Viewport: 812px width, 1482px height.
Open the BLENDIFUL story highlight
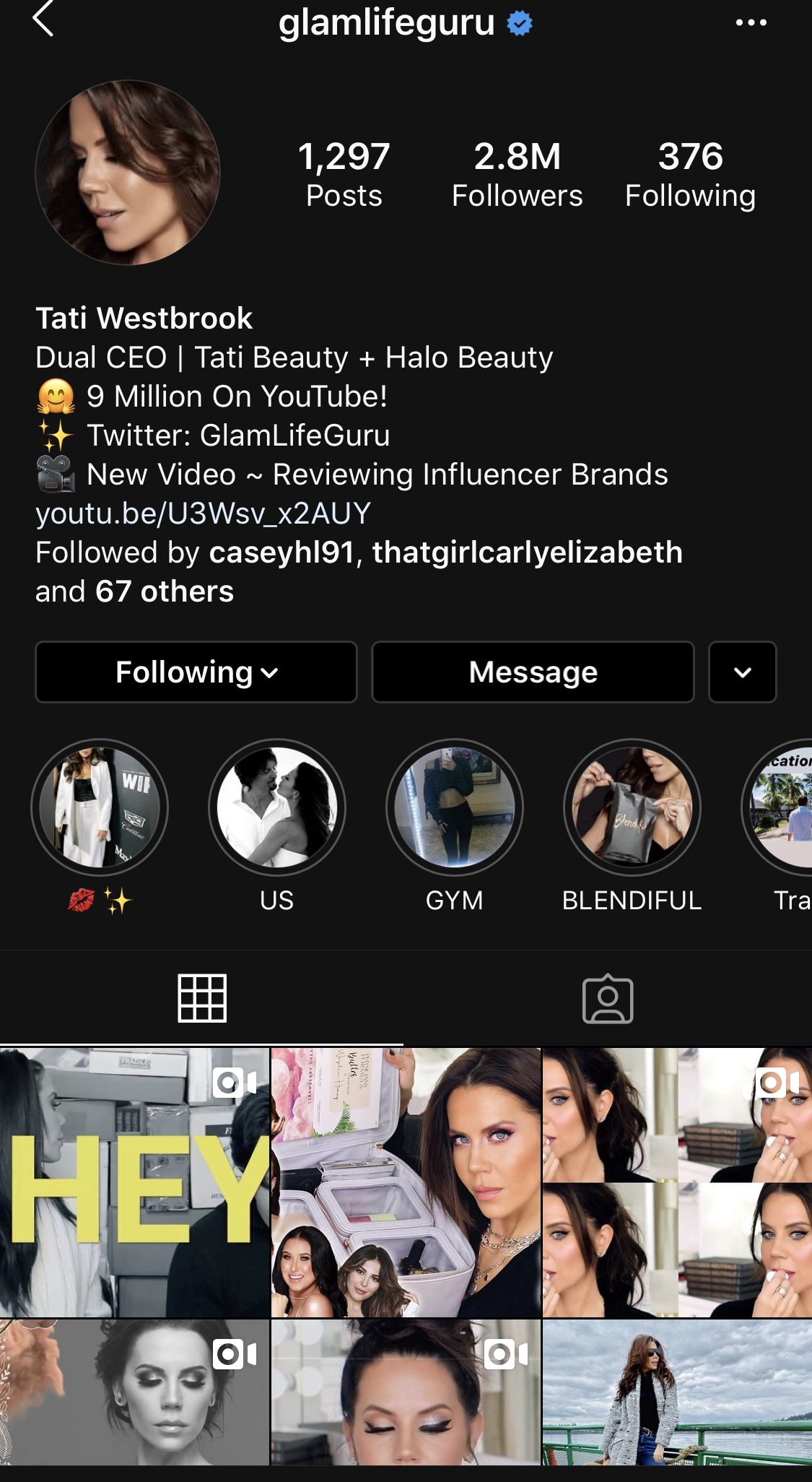(x=632, y=807)
